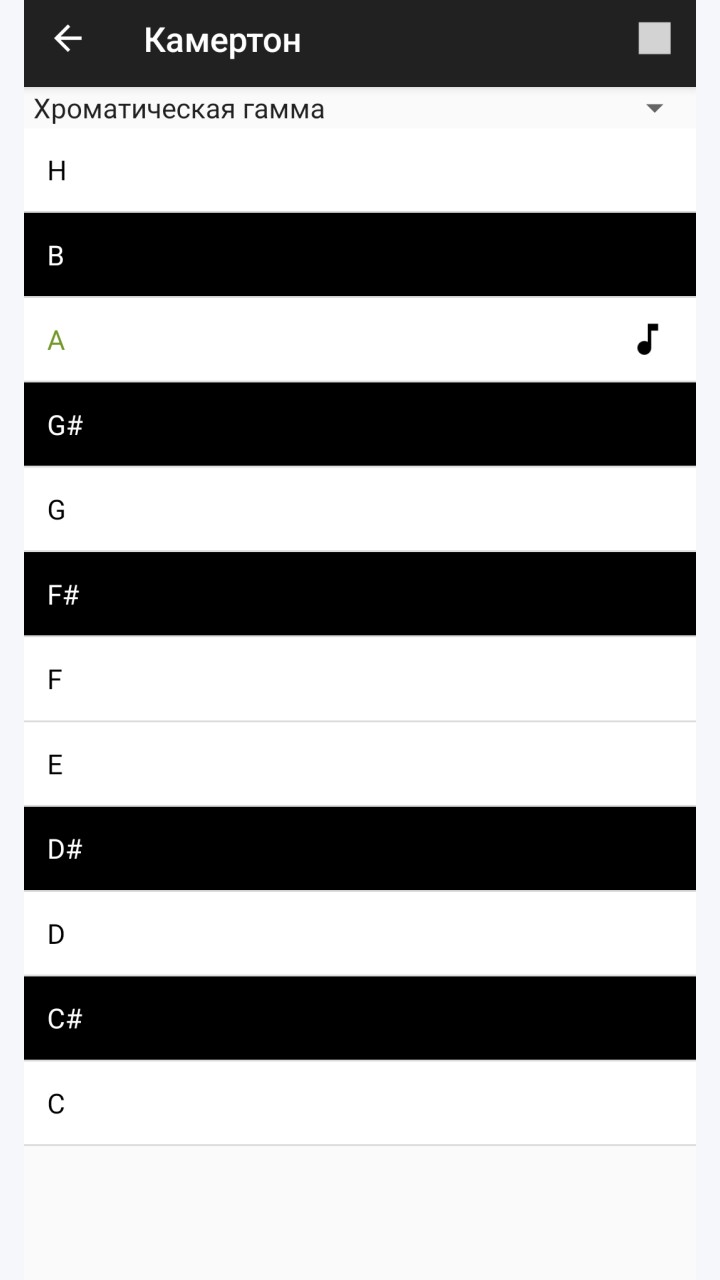Viewport: 720px width, 1280px height.
Task: Tap the currently playing A note
Action: tap(360, 340)
